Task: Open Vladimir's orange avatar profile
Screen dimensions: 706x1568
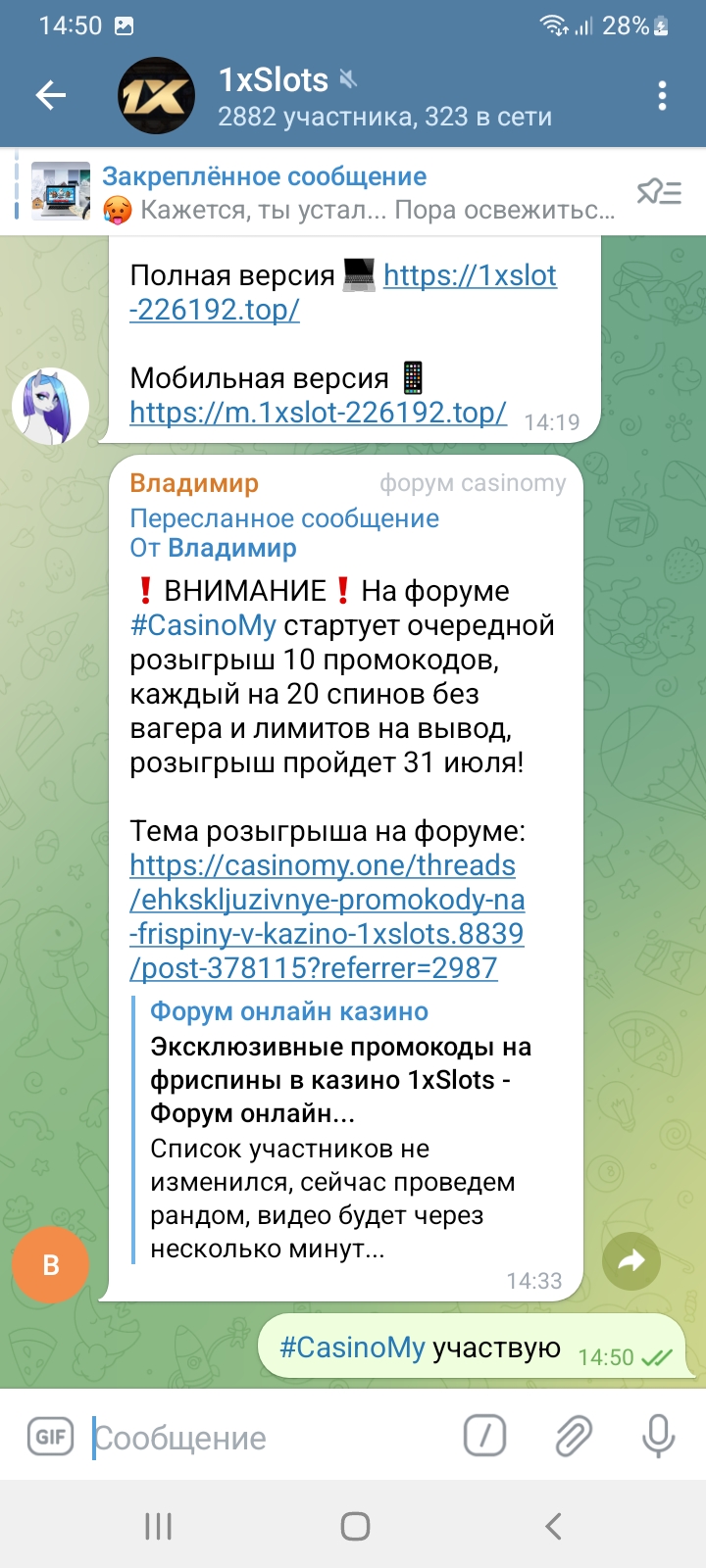Action: click(51, 1265)
